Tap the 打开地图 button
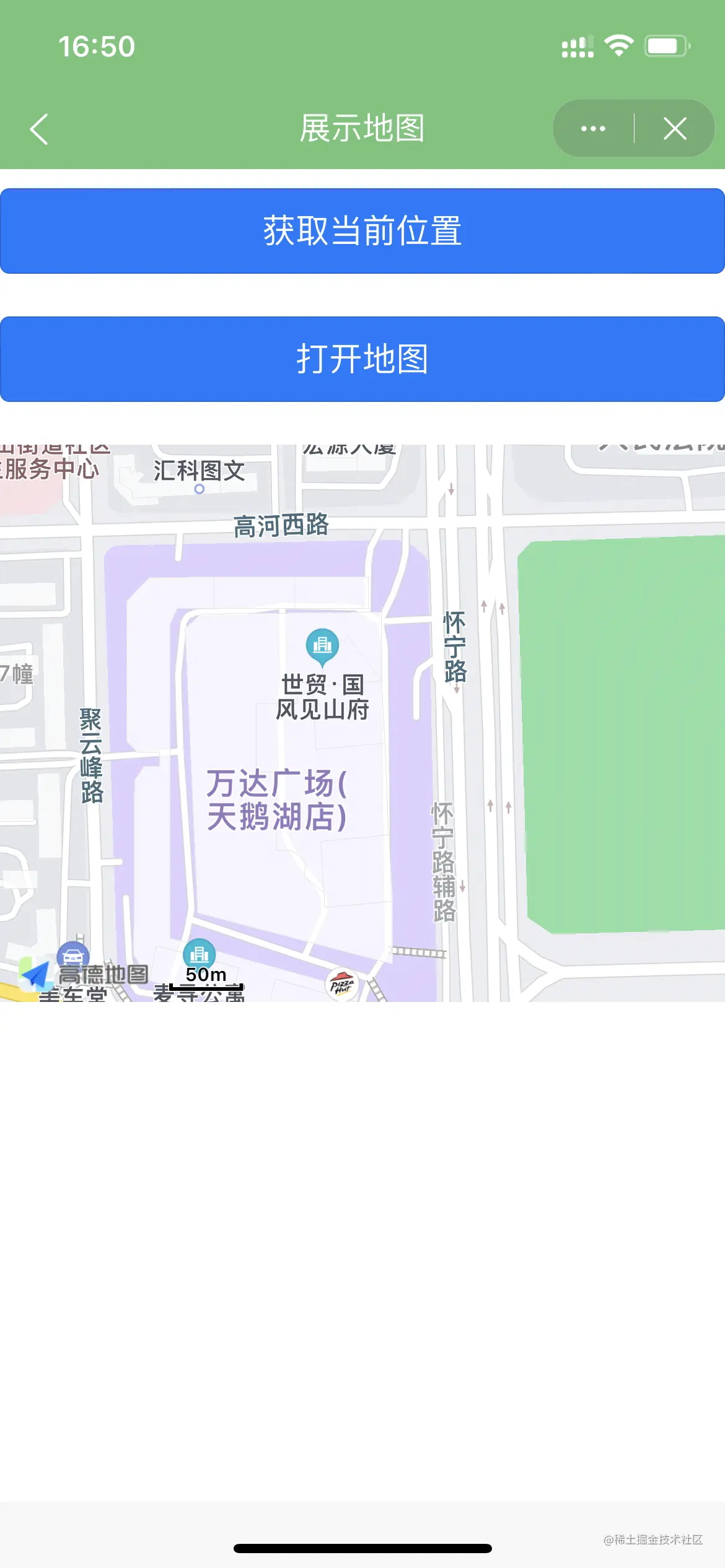This screenshot has height=1568, width=725. pyautogui.click(x=362, y=359)
